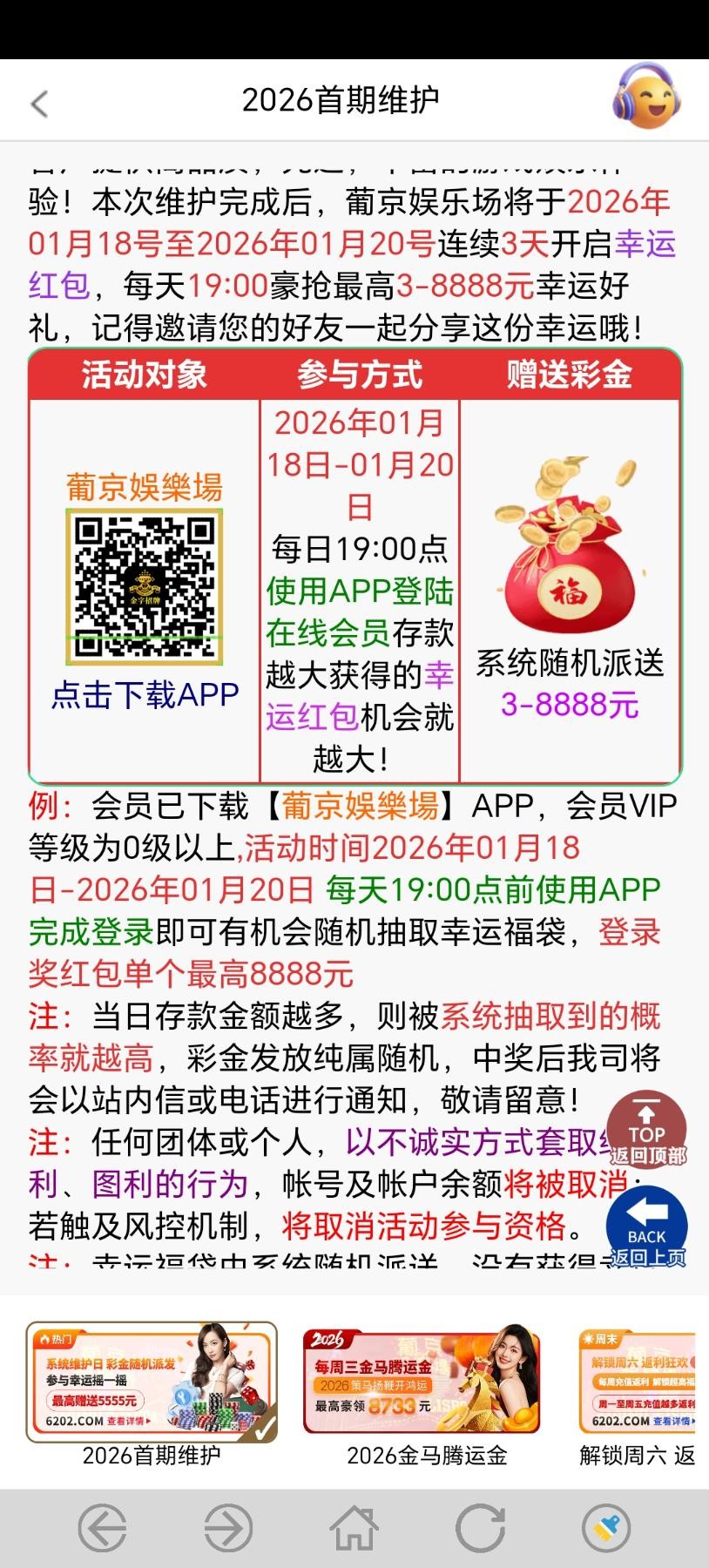Tap 点击下载APP link
This screenshot has height=1568, width=709.
145,694
